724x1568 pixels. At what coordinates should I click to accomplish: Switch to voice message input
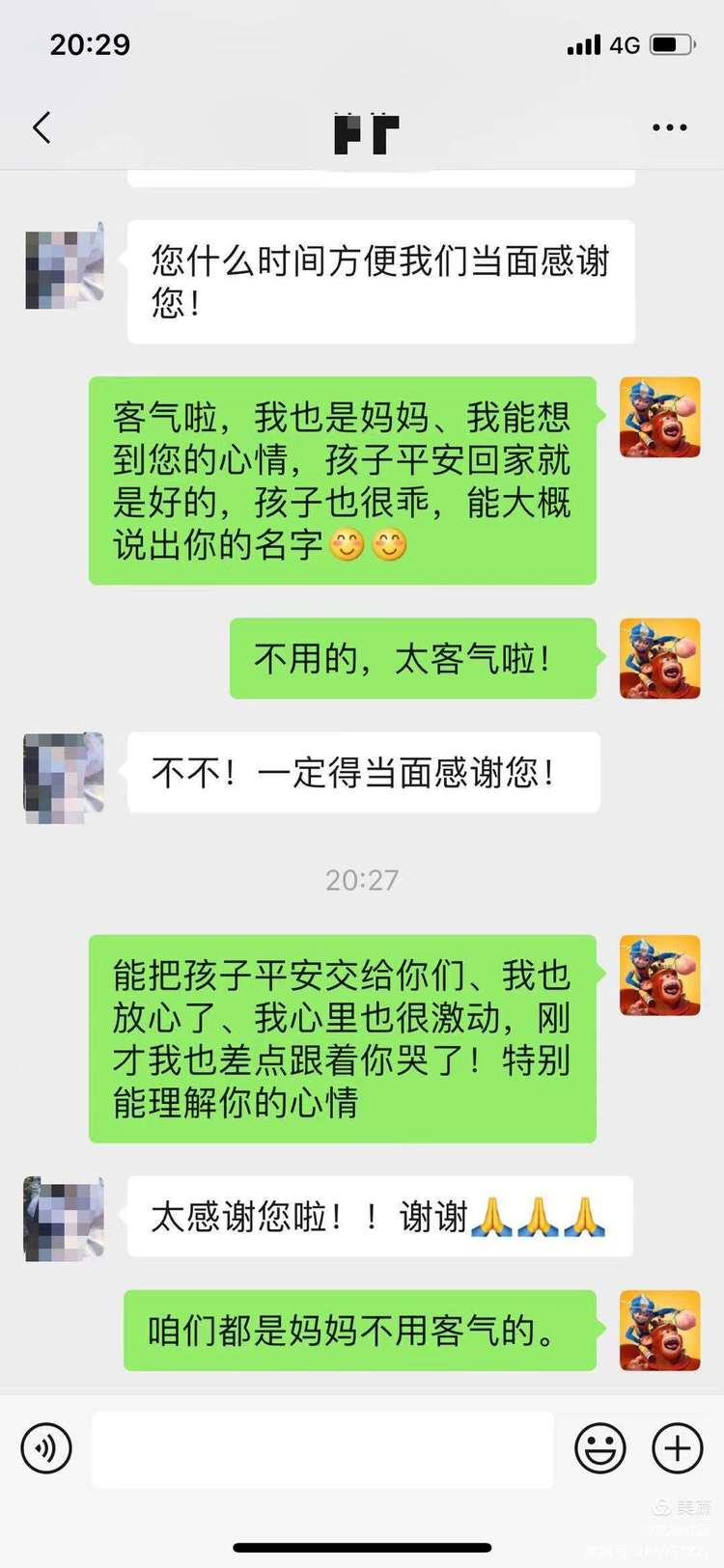[46, 1447]
